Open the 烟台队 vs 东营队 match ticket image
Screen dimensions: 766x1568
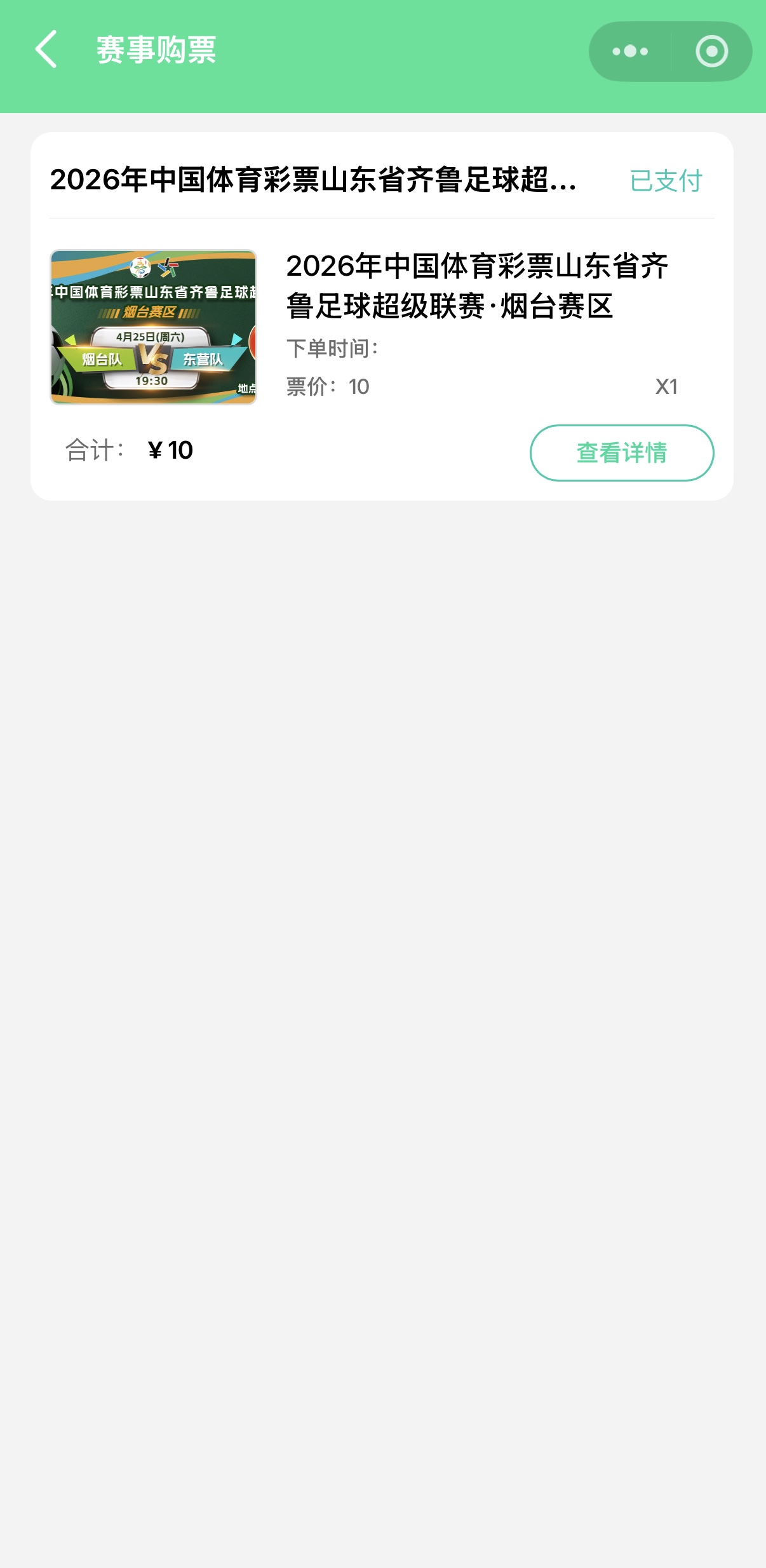coord(154,327)
